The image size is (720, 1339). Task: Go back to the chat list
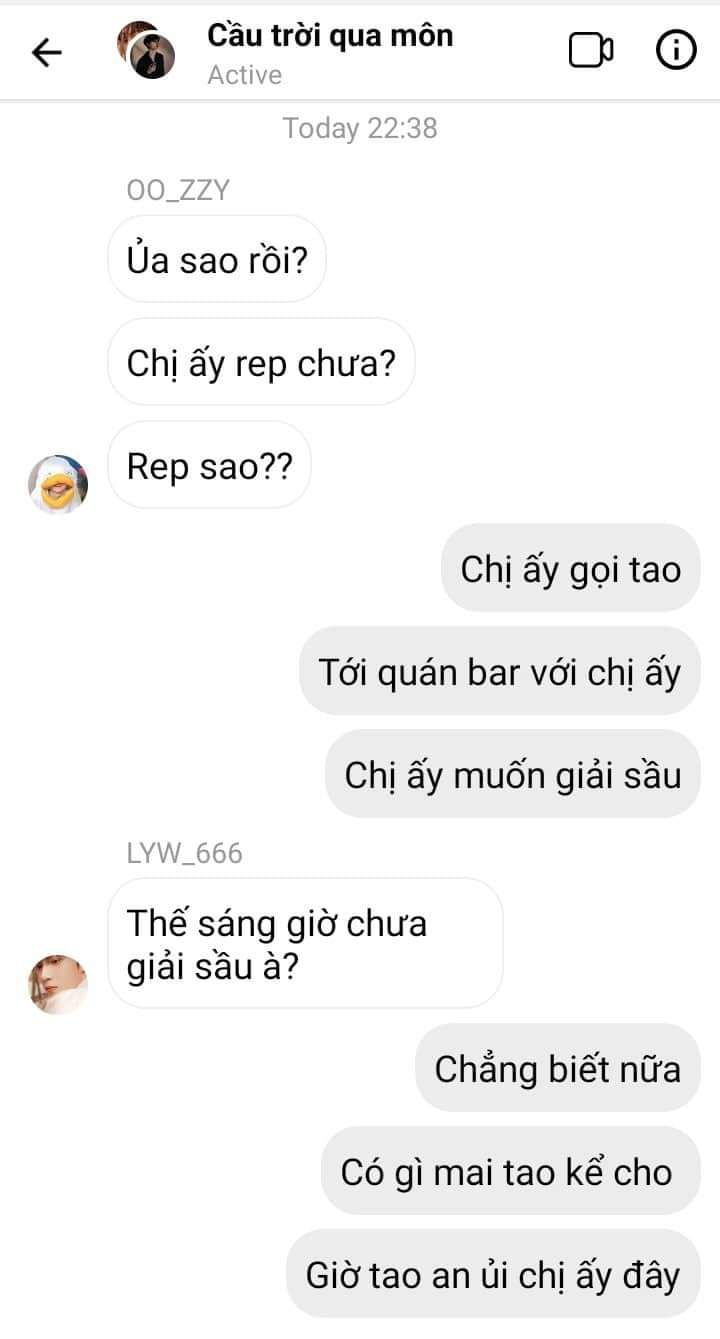coord(47,52)
